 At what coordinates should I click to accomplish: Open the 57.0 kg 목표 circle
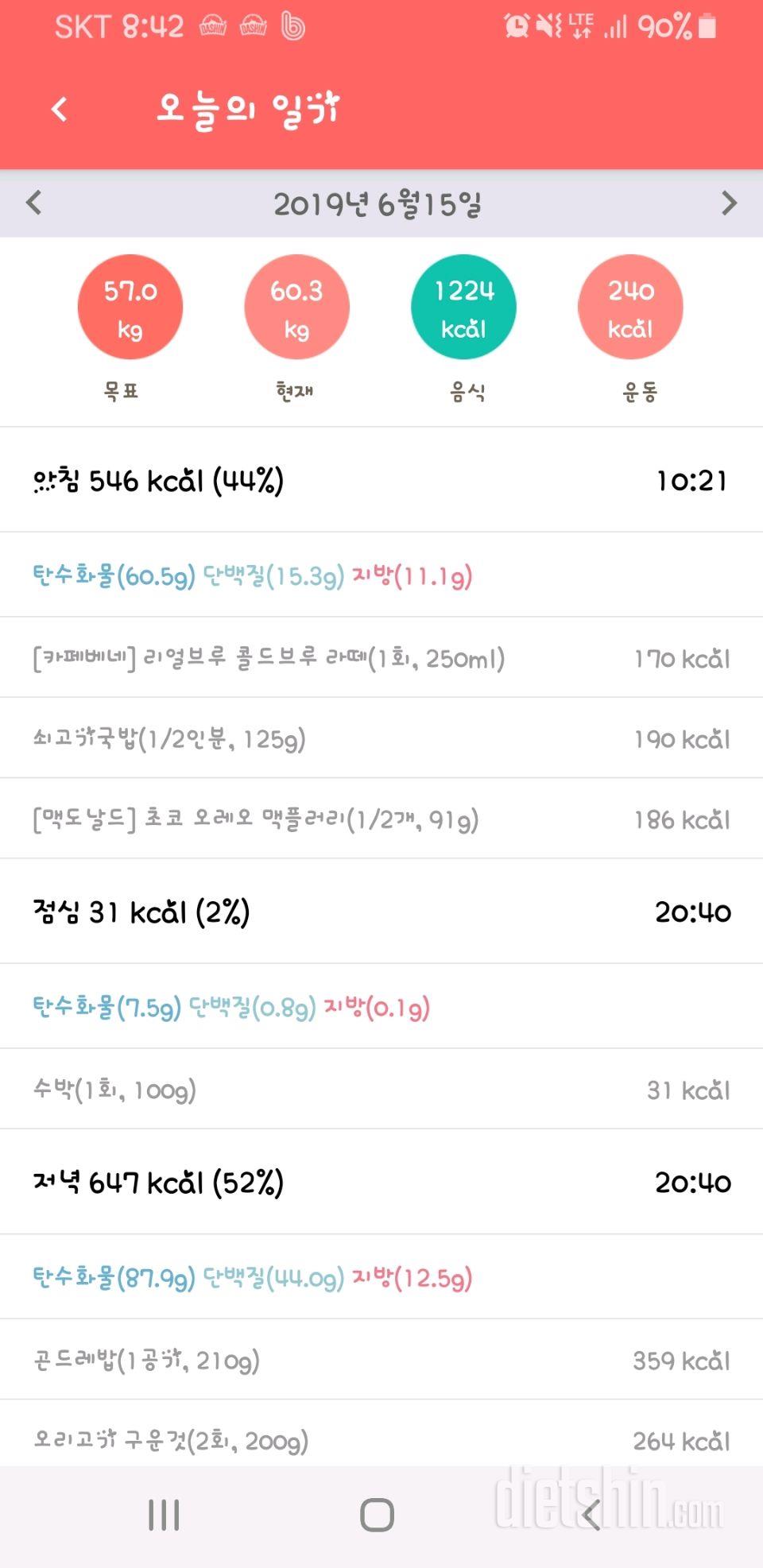(130, 308)
